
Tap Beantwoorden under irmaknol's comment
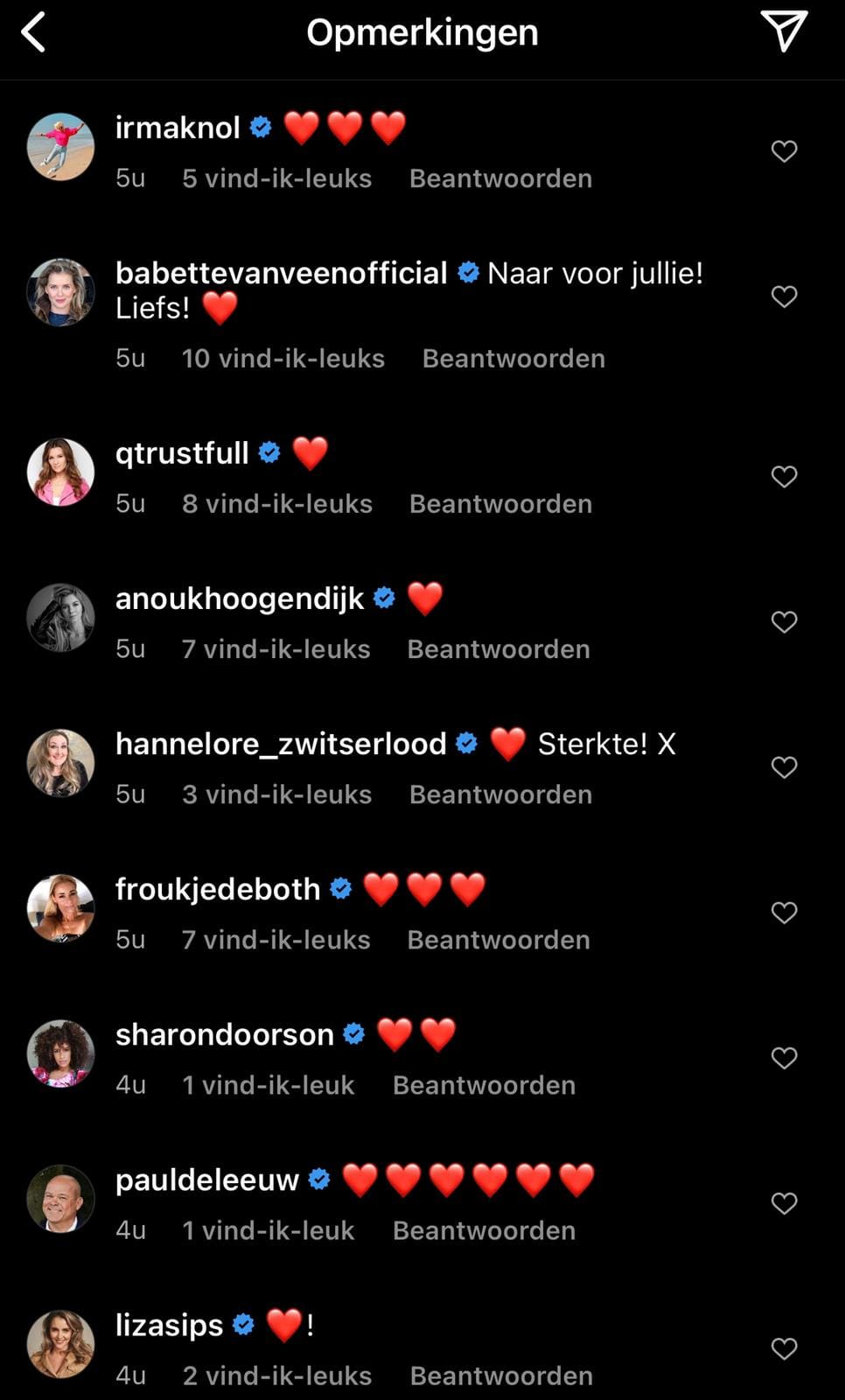point(500,178)
